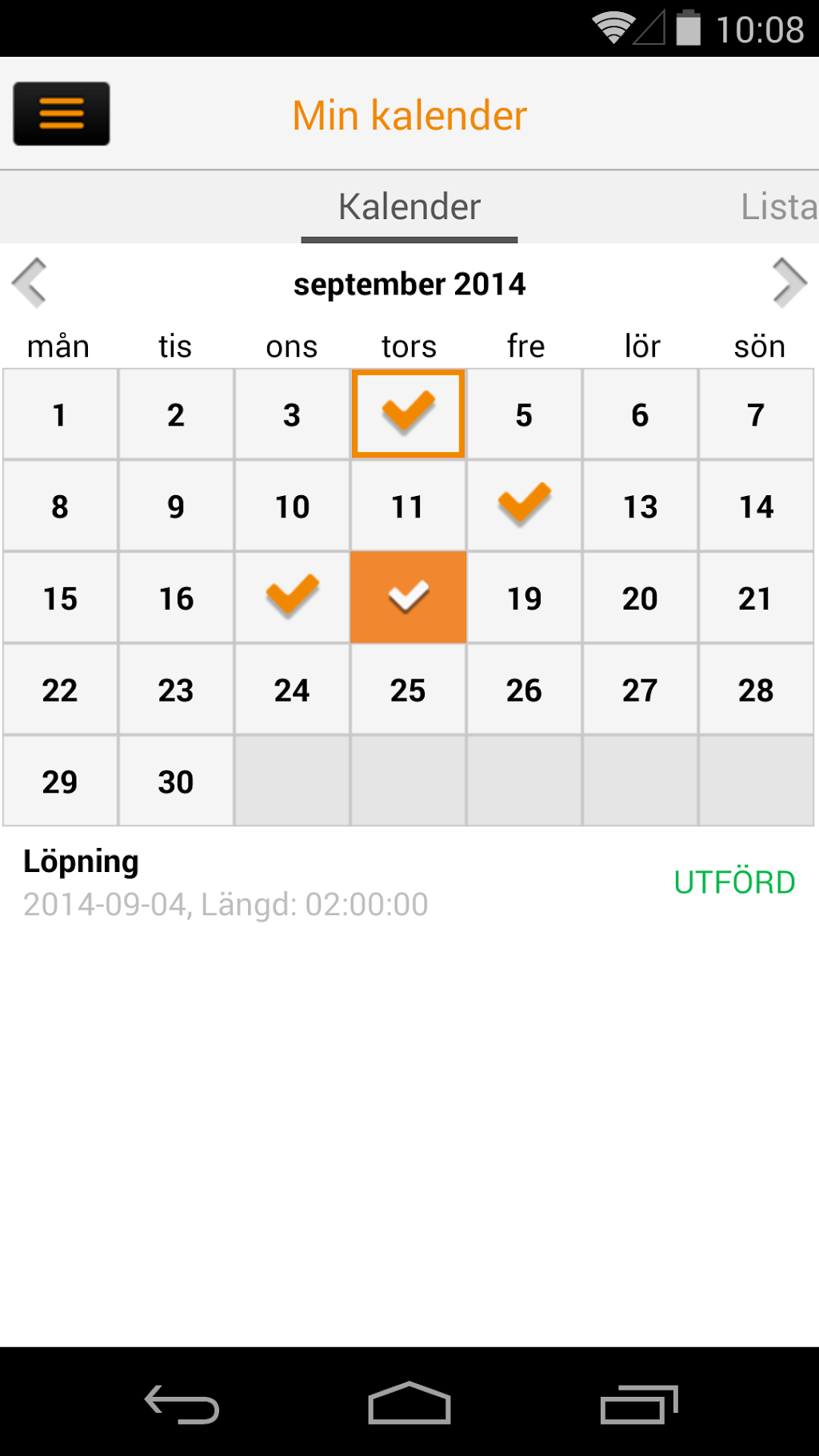The height and width of the screenshot is (1456, 819).
Task: Open the hamburger drawer menu
Action: click(62, 114)
